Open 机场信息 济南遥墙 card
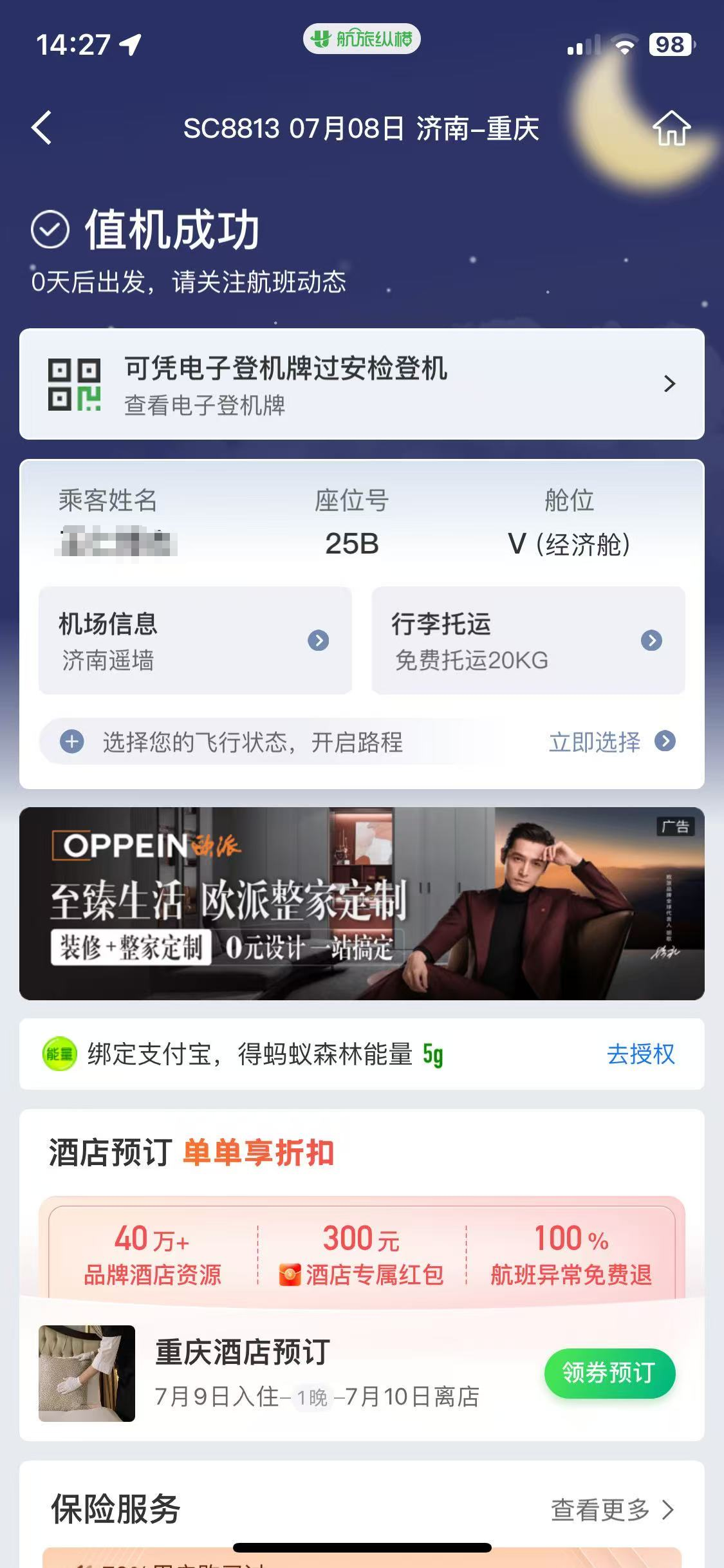Image resolution: width=724 pixels, height=1568 pixels. tap(195, 640)
